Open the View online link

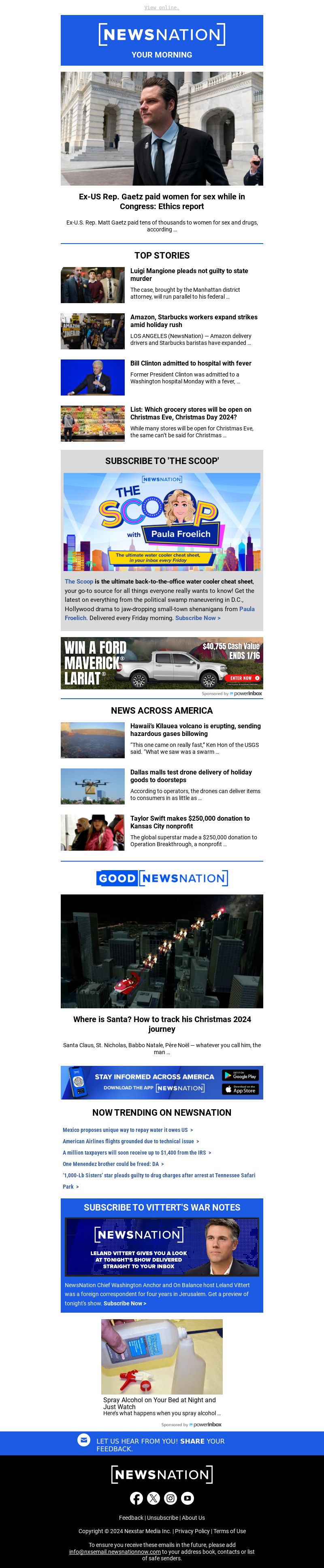[162, 7]
